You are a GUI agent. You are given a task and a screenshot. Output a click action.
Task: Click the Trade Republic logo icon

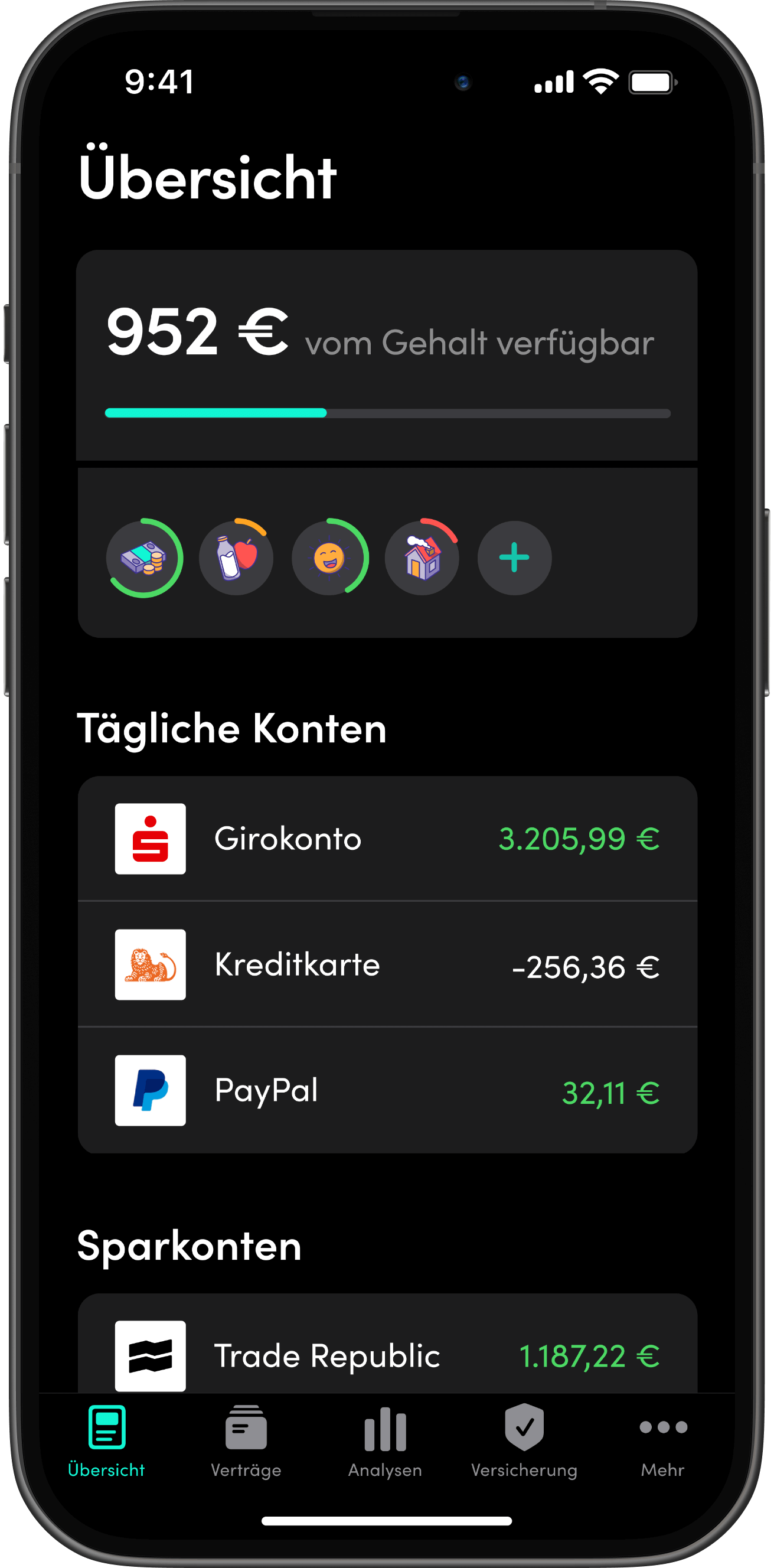point(151,1356)
